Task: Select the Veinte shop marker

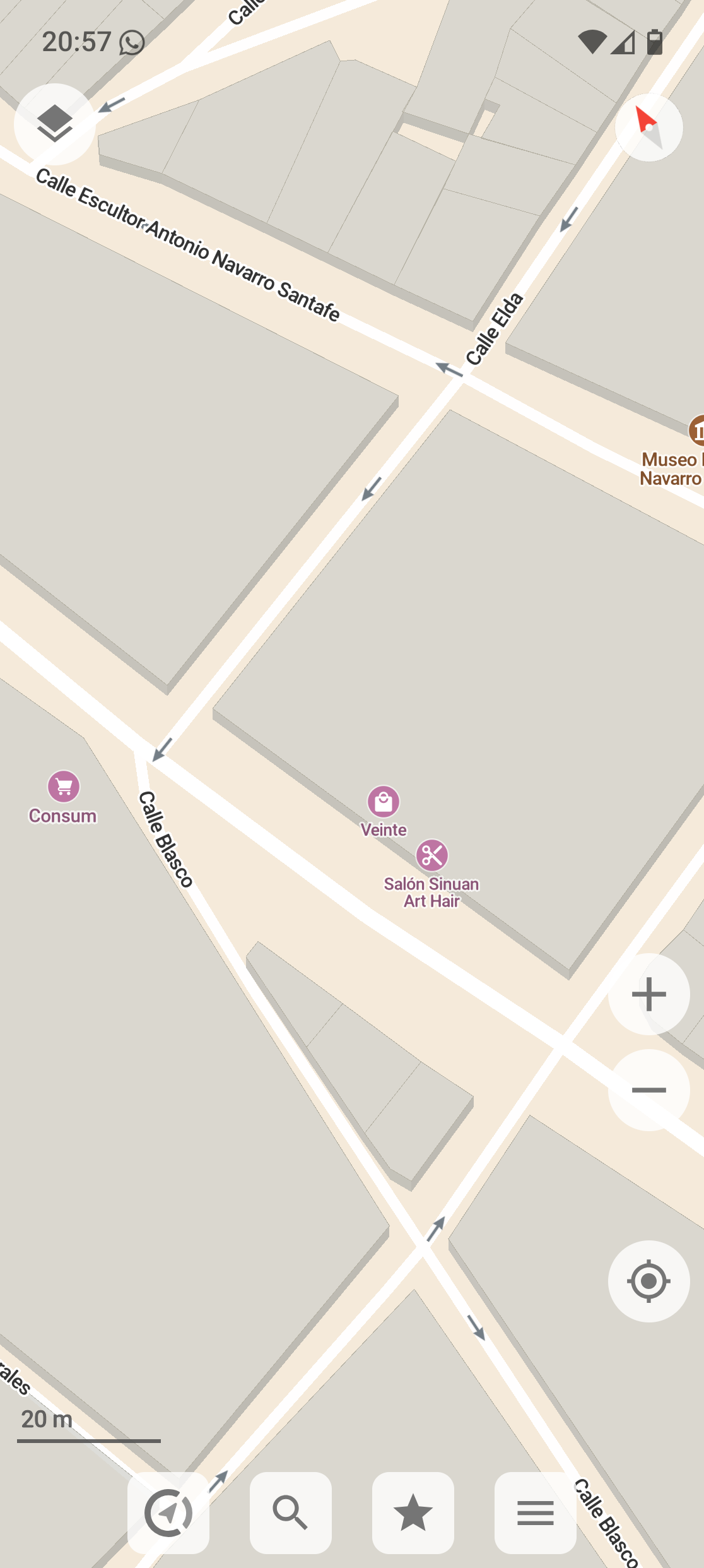Action: (384, 802)
